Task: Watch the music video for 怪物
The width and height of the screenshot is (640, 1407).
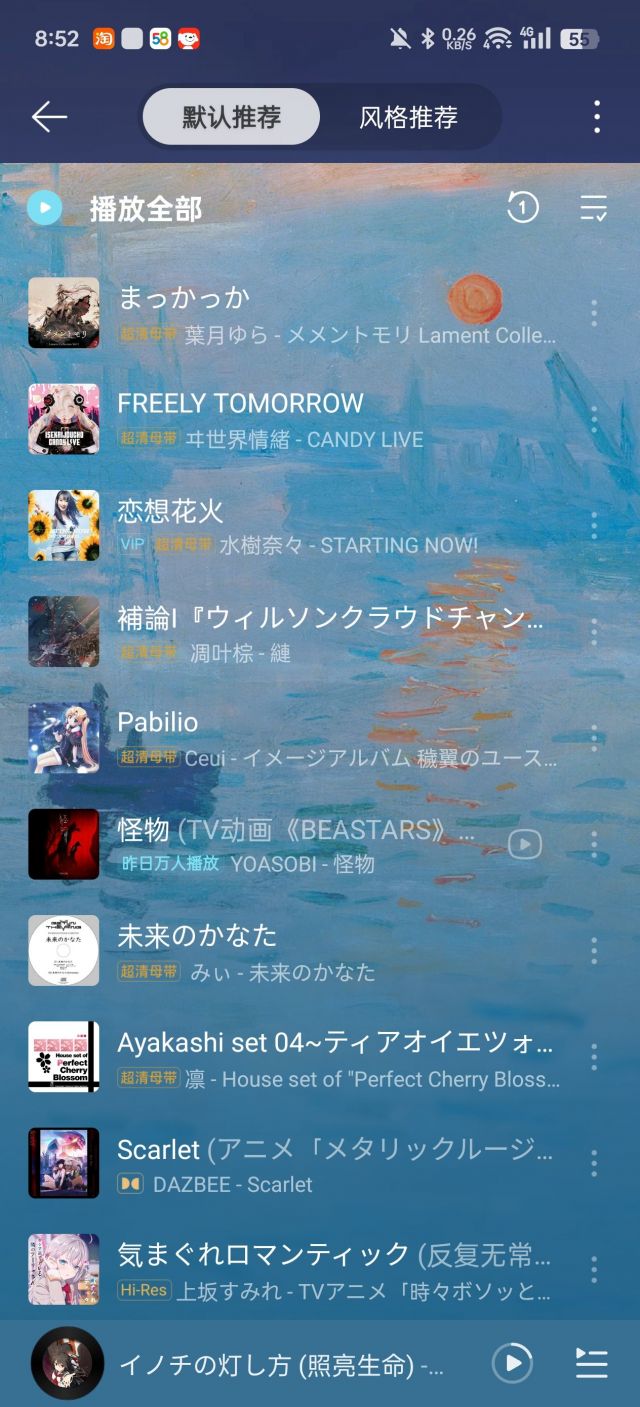Action: [525, 845]
